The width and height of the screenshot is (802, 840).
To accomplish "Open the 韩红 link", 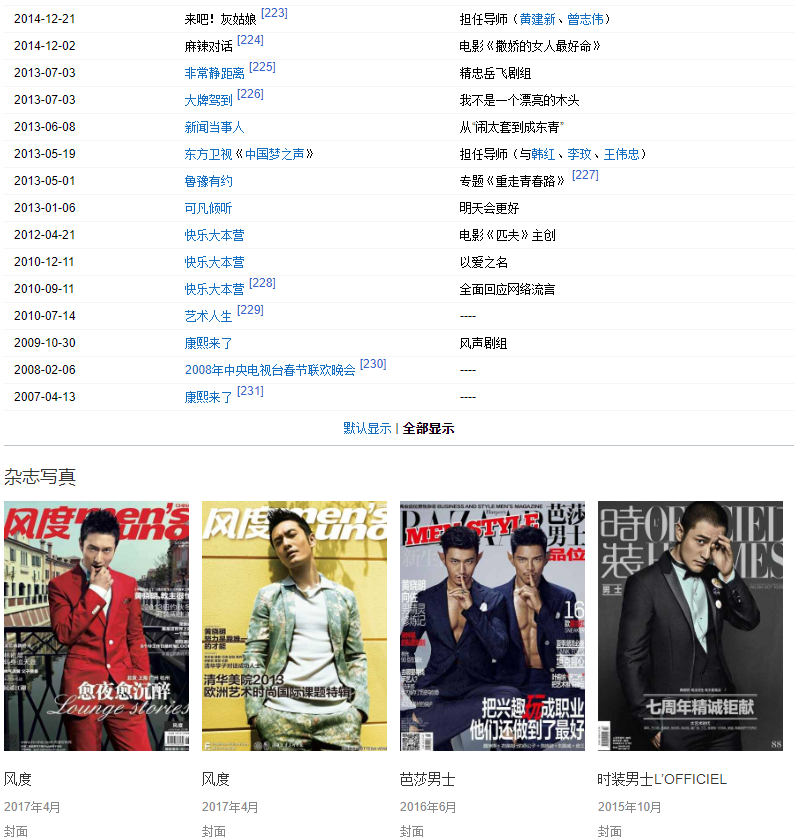I will [x=543, y=155].
